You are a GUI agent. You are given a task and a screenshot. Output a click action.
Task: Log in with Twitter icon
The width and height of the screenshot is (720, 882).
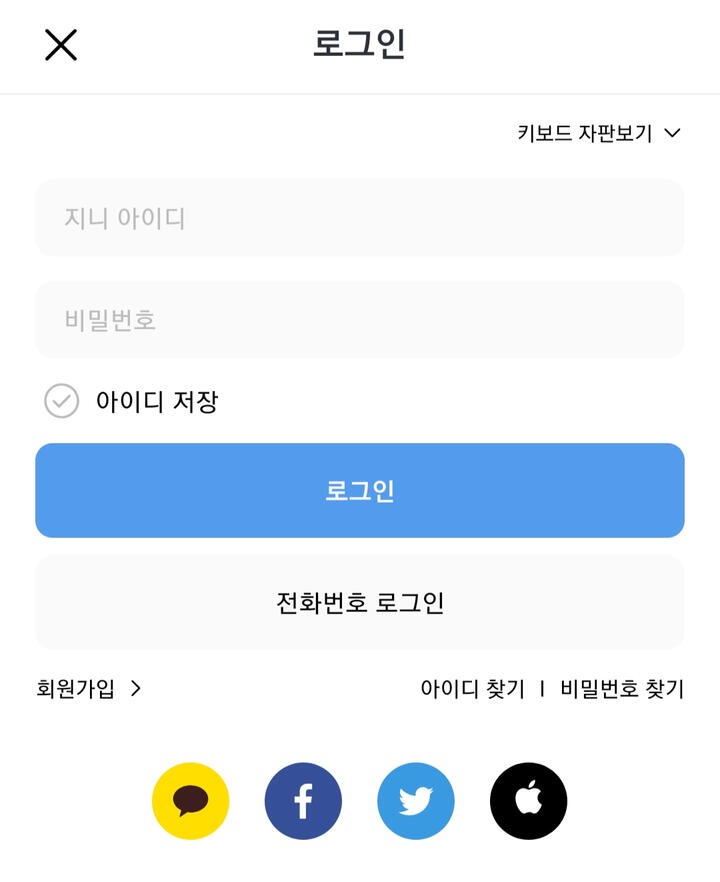416,801
